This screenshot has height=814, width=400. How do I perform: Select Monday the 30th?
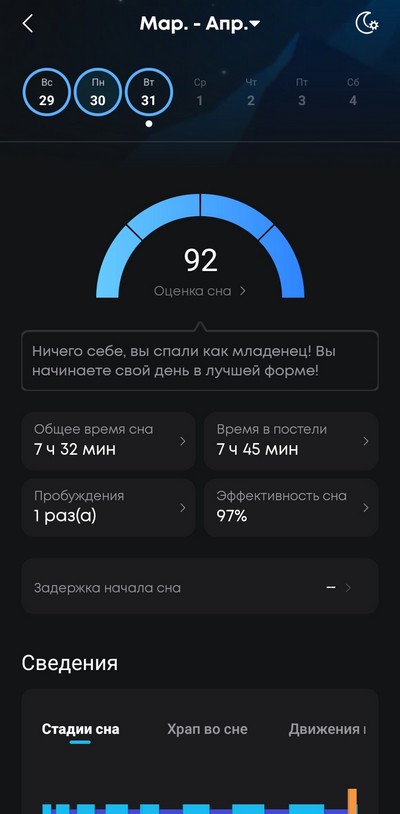click(x=98, y=92)
